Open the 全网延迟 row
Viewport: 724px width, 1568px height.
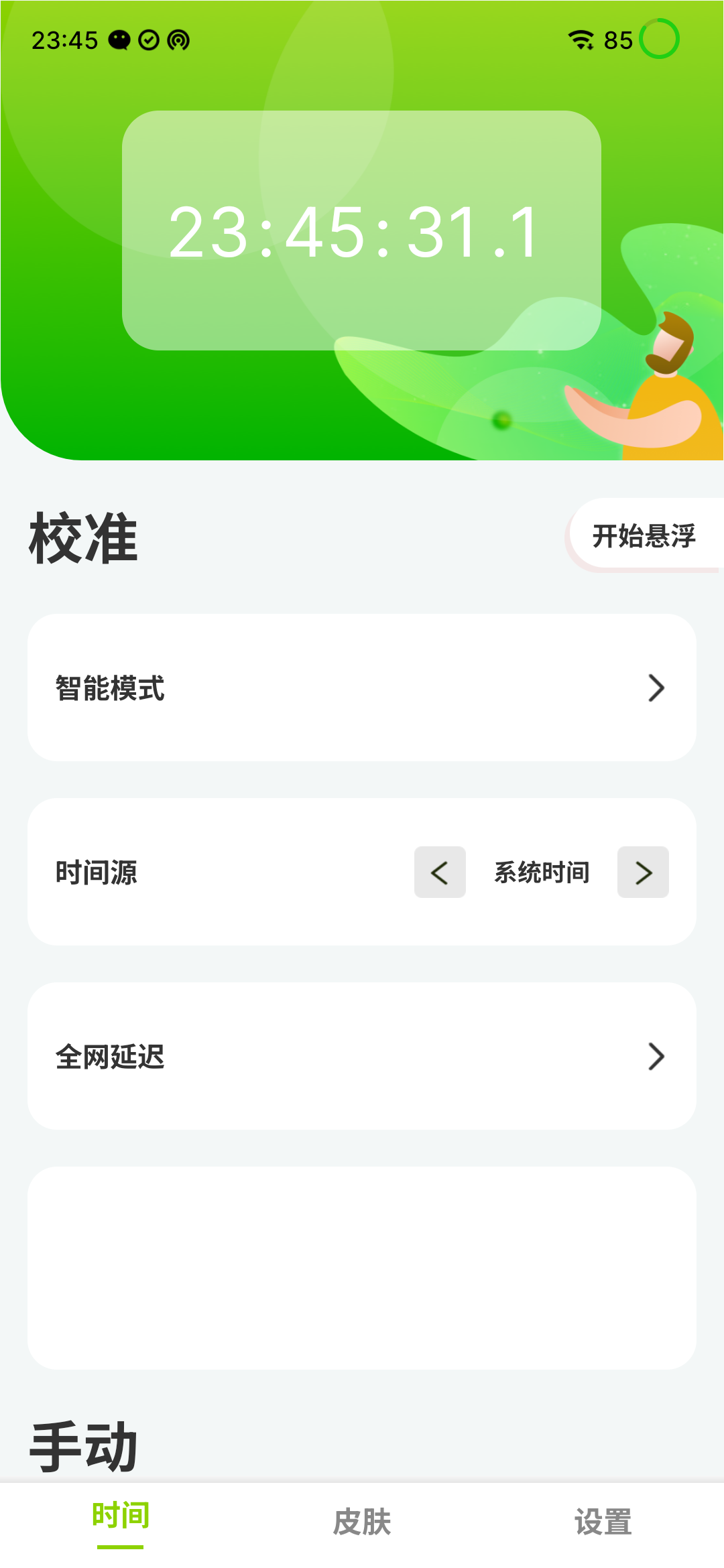pyautogui.click(x=362, y=1057)
